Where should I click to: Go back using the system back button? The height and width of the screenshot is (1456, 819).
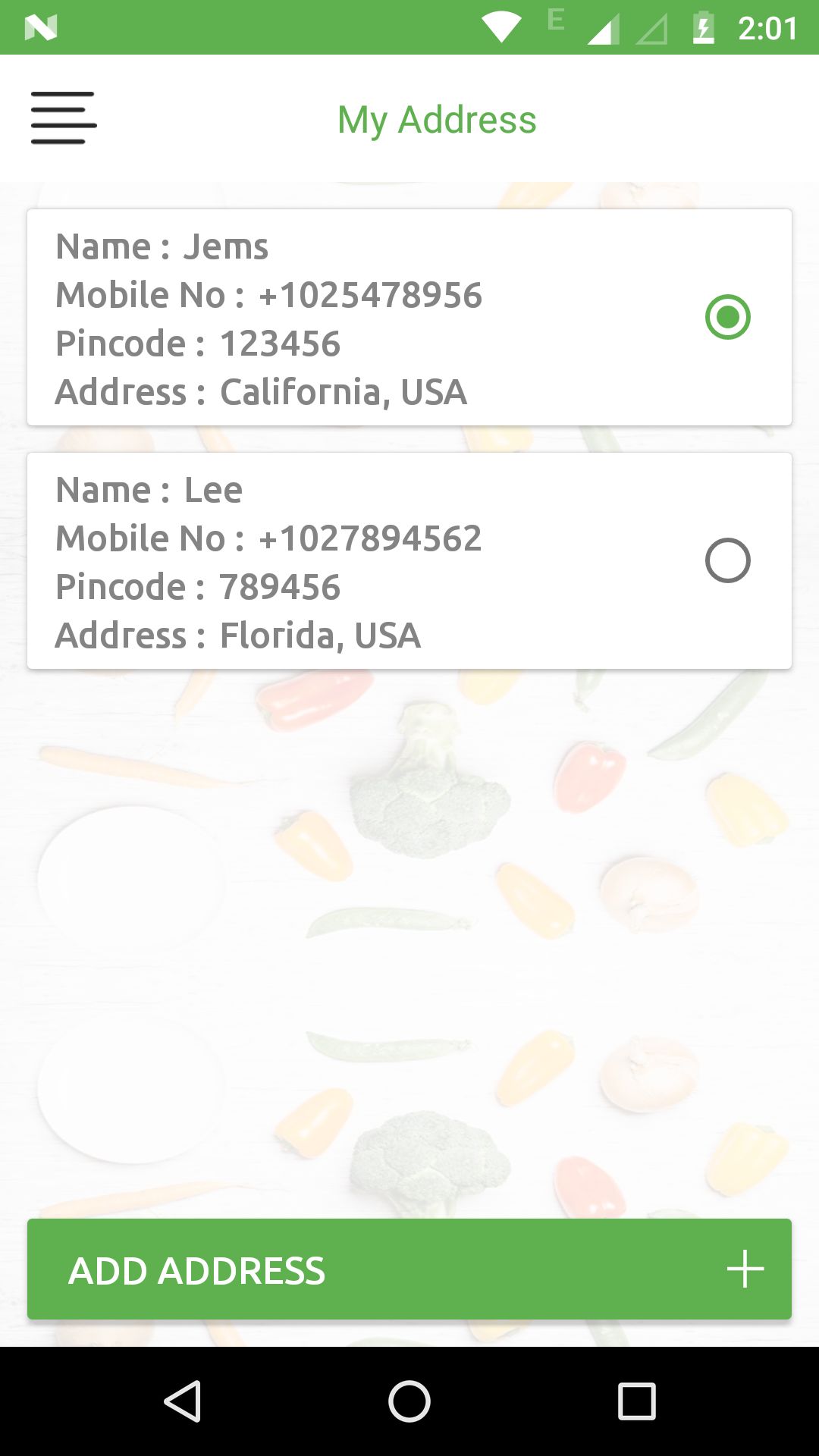(183, 1401)
